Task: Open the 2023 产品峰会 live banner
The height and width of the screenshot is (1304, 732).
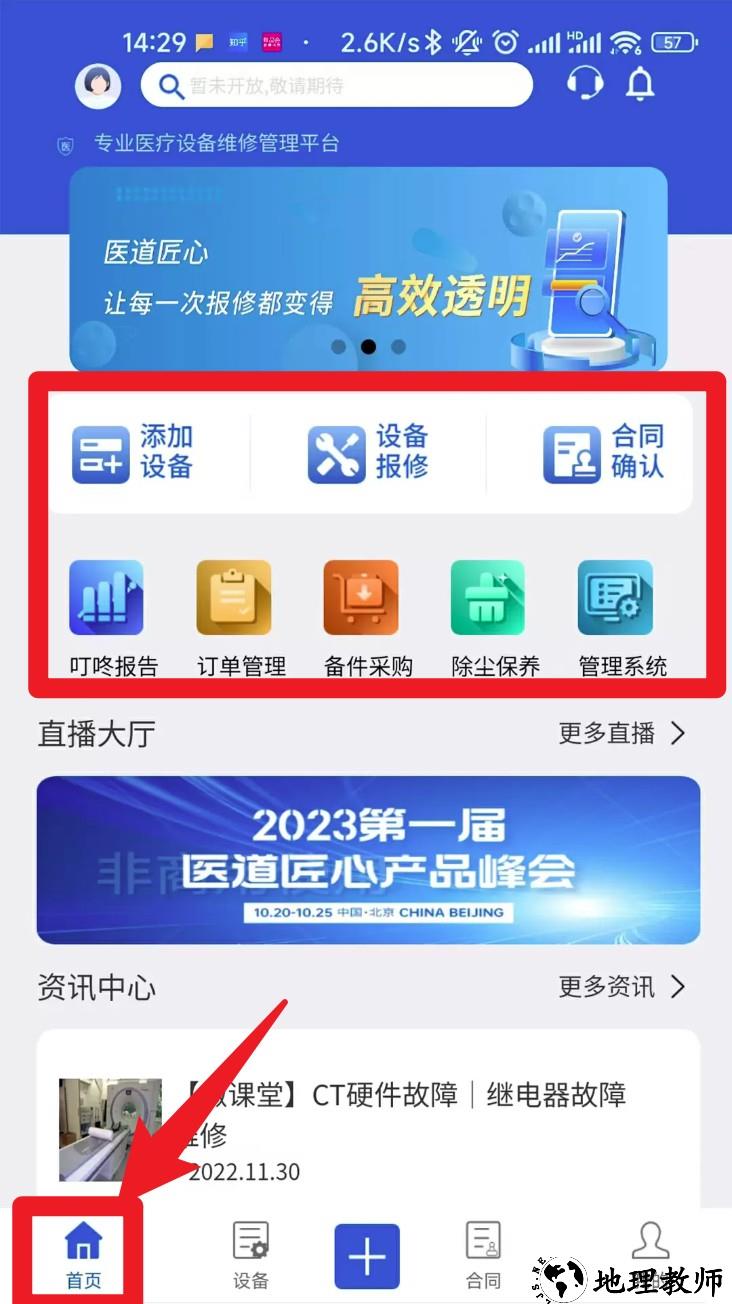Action: point(368,860)
